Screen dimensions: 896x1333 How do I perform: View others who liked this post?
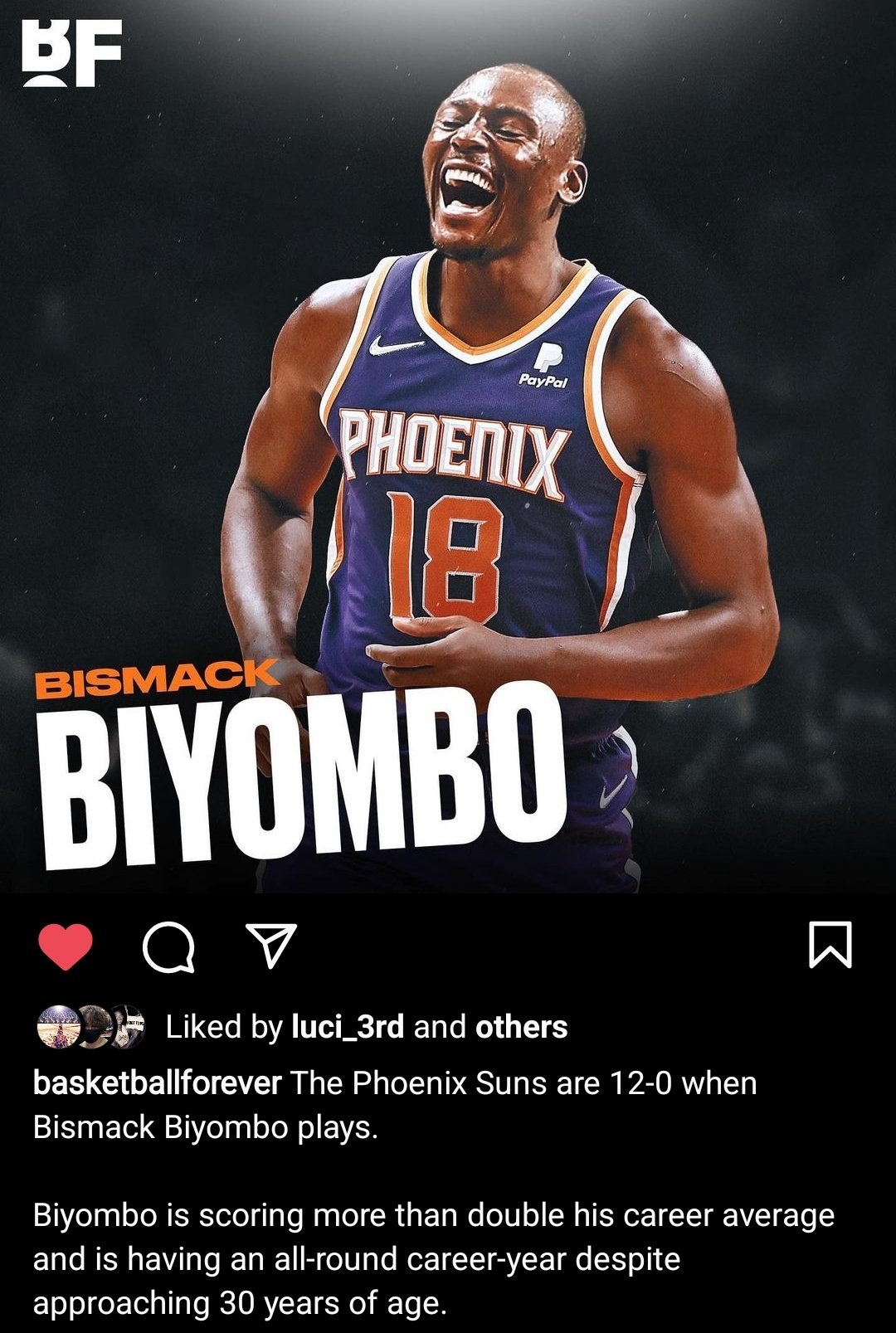[521, 1027]
